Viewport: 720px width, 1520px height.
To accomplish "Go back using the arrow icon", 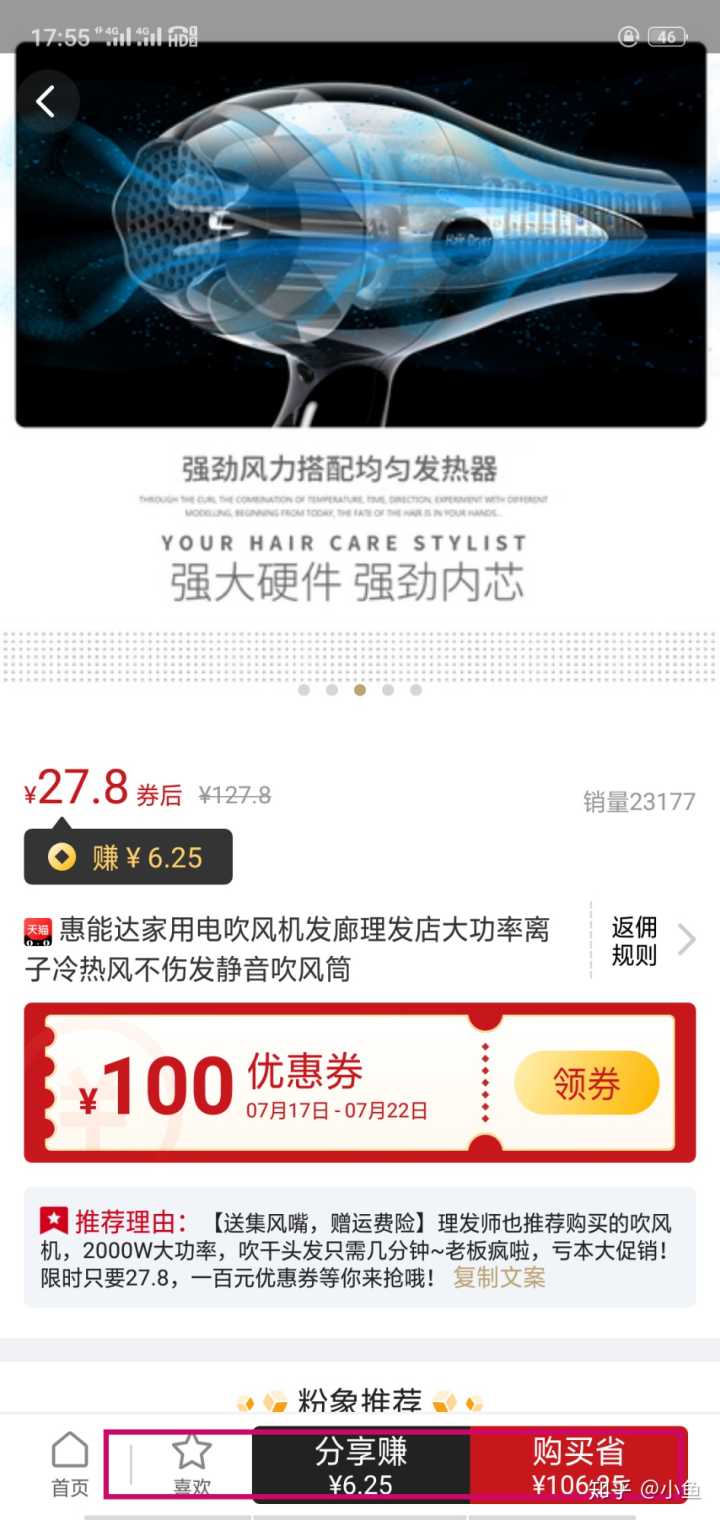I will 46,101.
